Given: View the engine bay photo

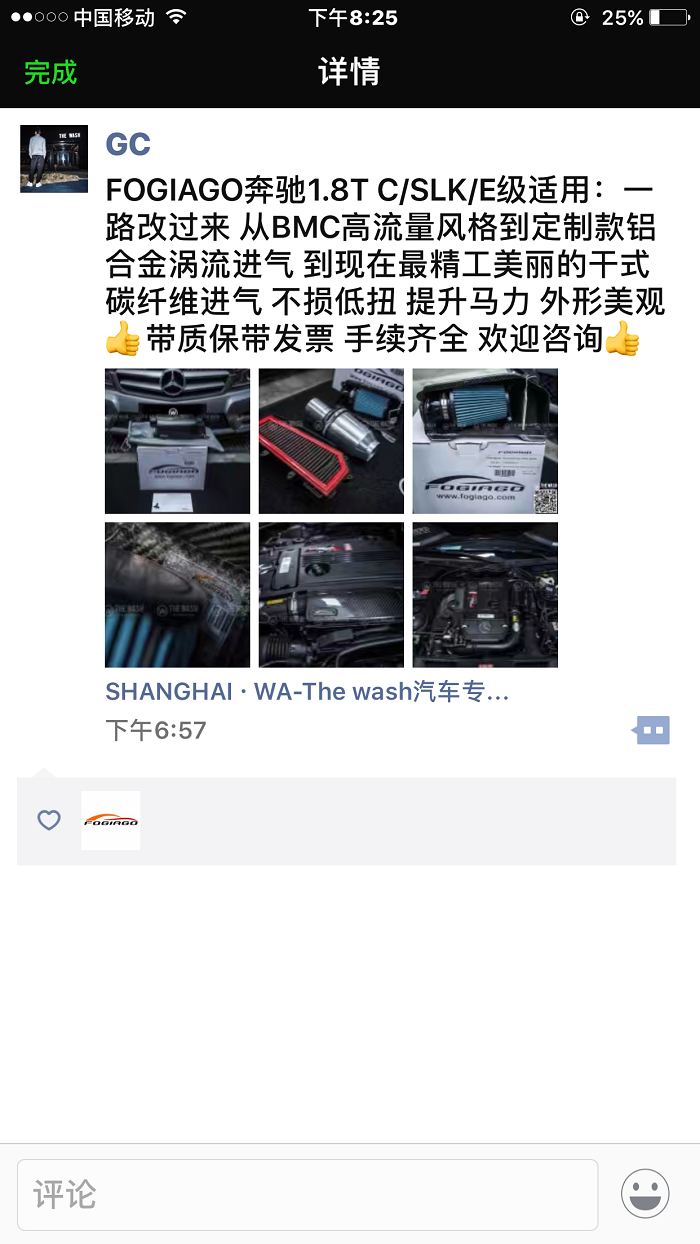Looking at the screenshot, I should 485,595.
